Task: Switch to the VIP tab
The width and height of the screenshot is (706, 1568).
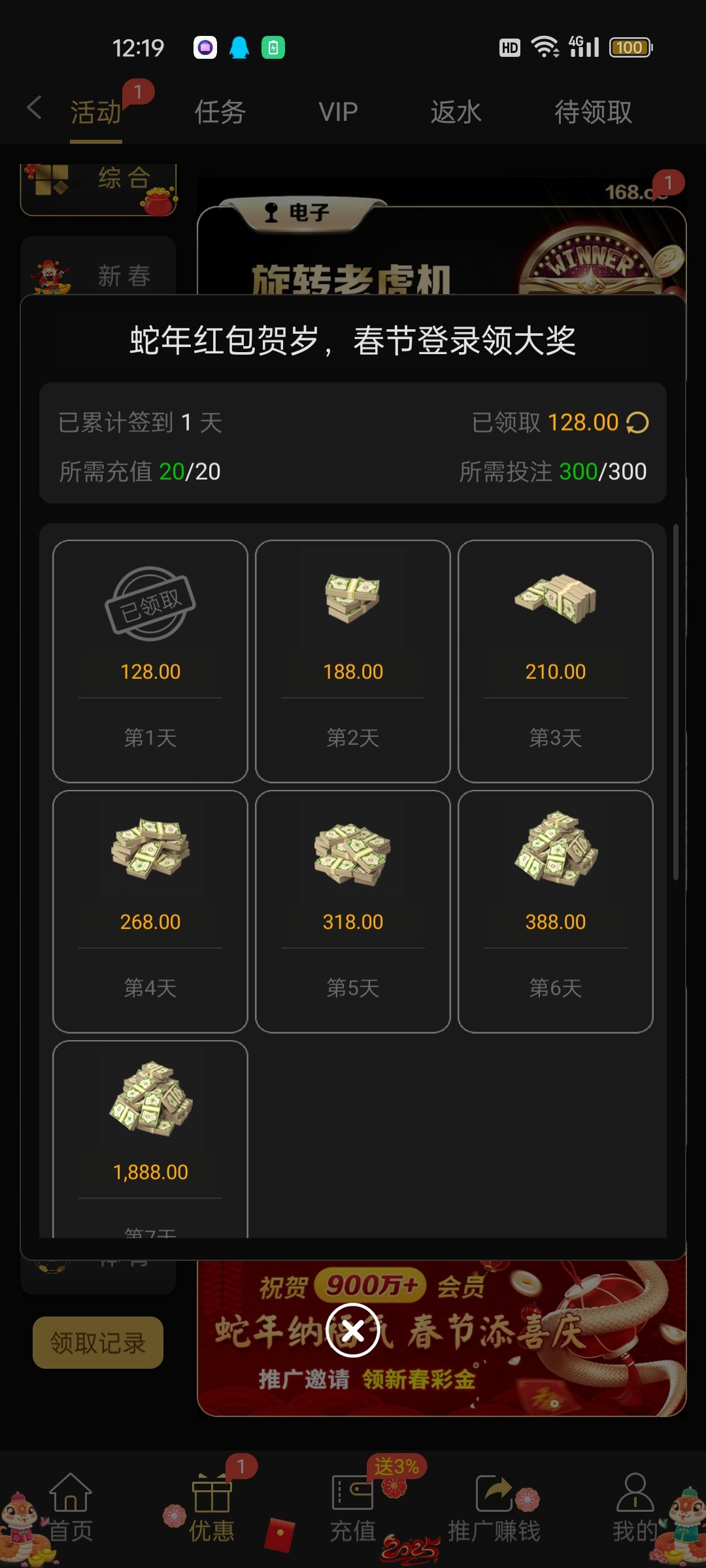Action: click(338, 112)
